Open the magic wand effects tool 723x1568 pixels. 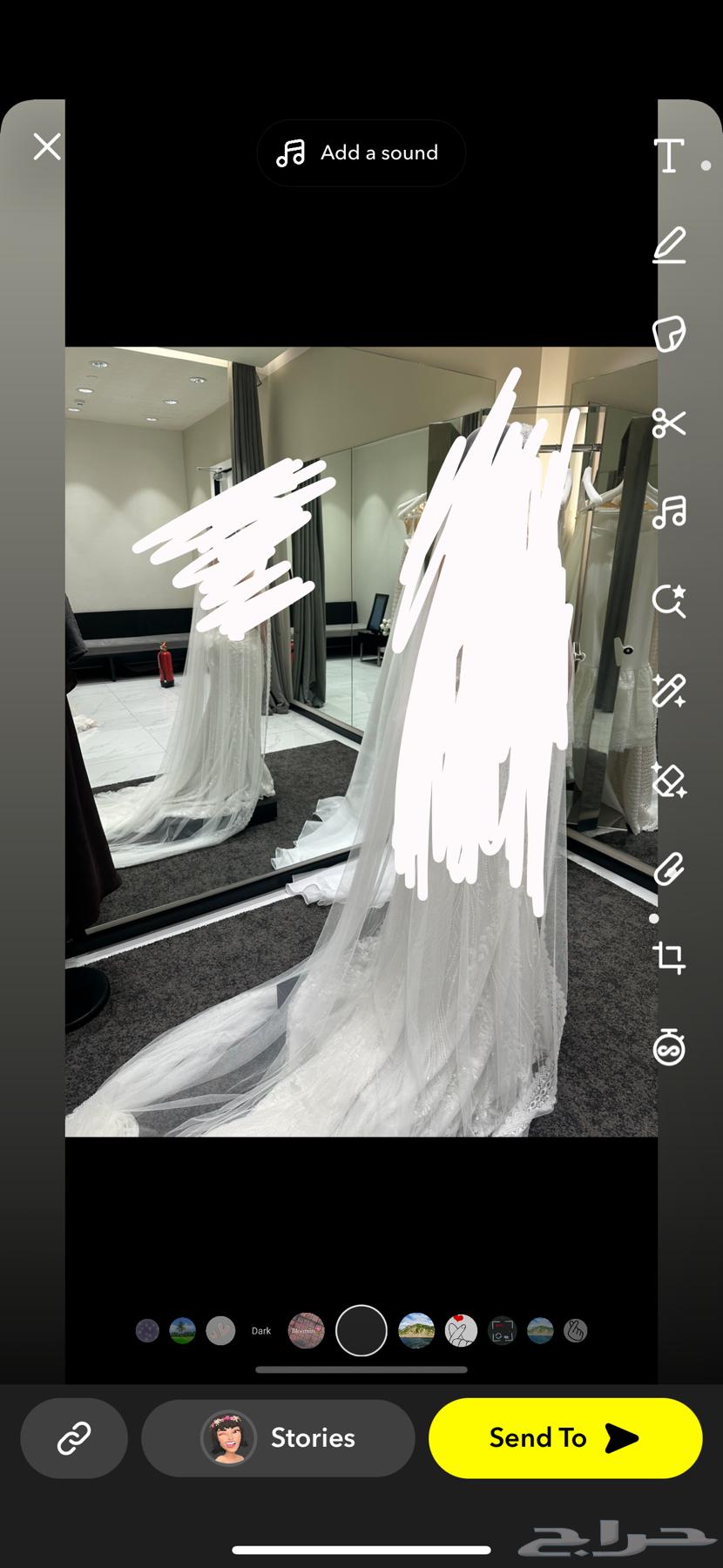[x=669, y=691]
